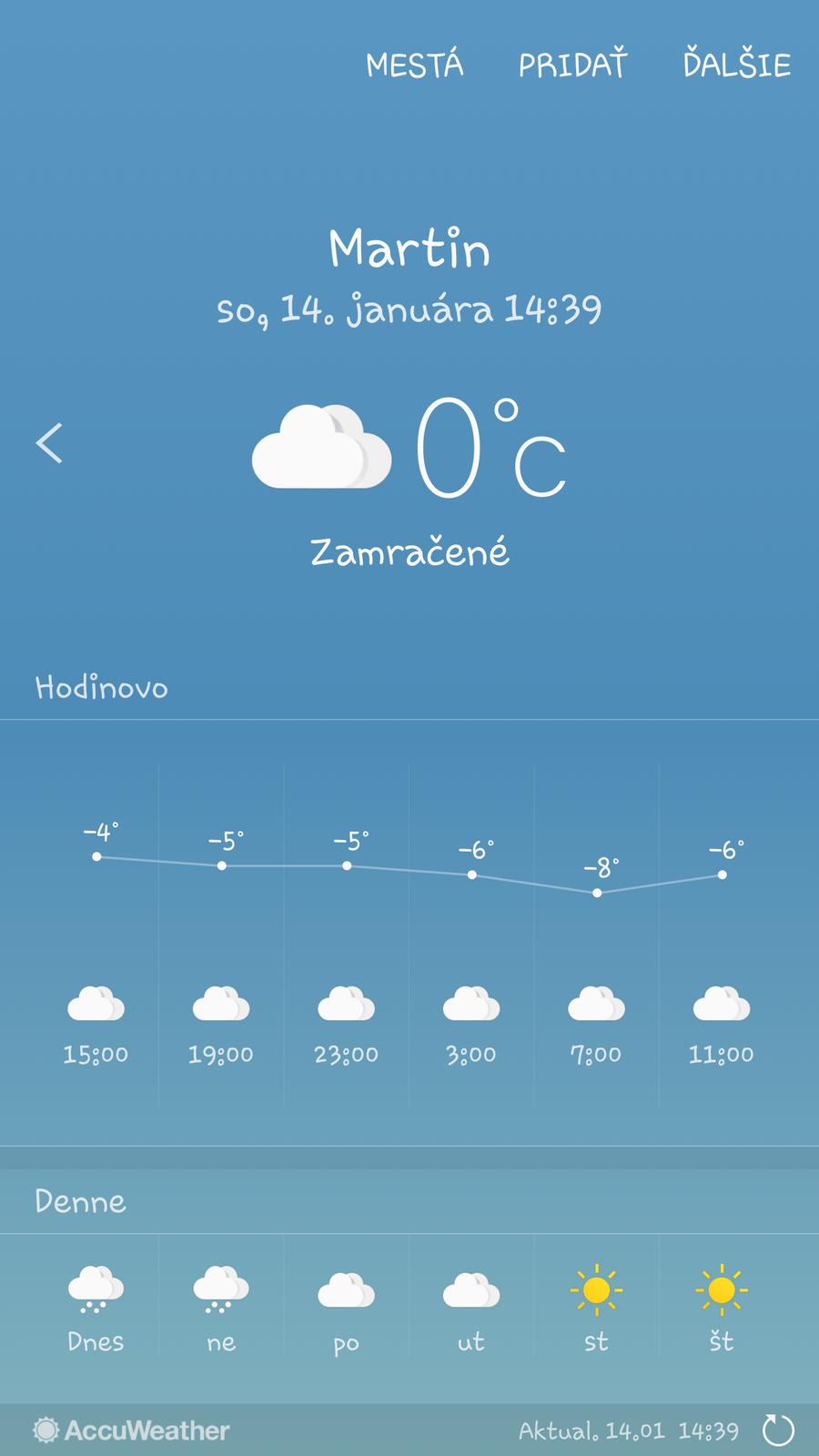Open the ĎALŠIE more options menu
The width and height of the screenshot is (819, 1456).
tap(737, 66)
